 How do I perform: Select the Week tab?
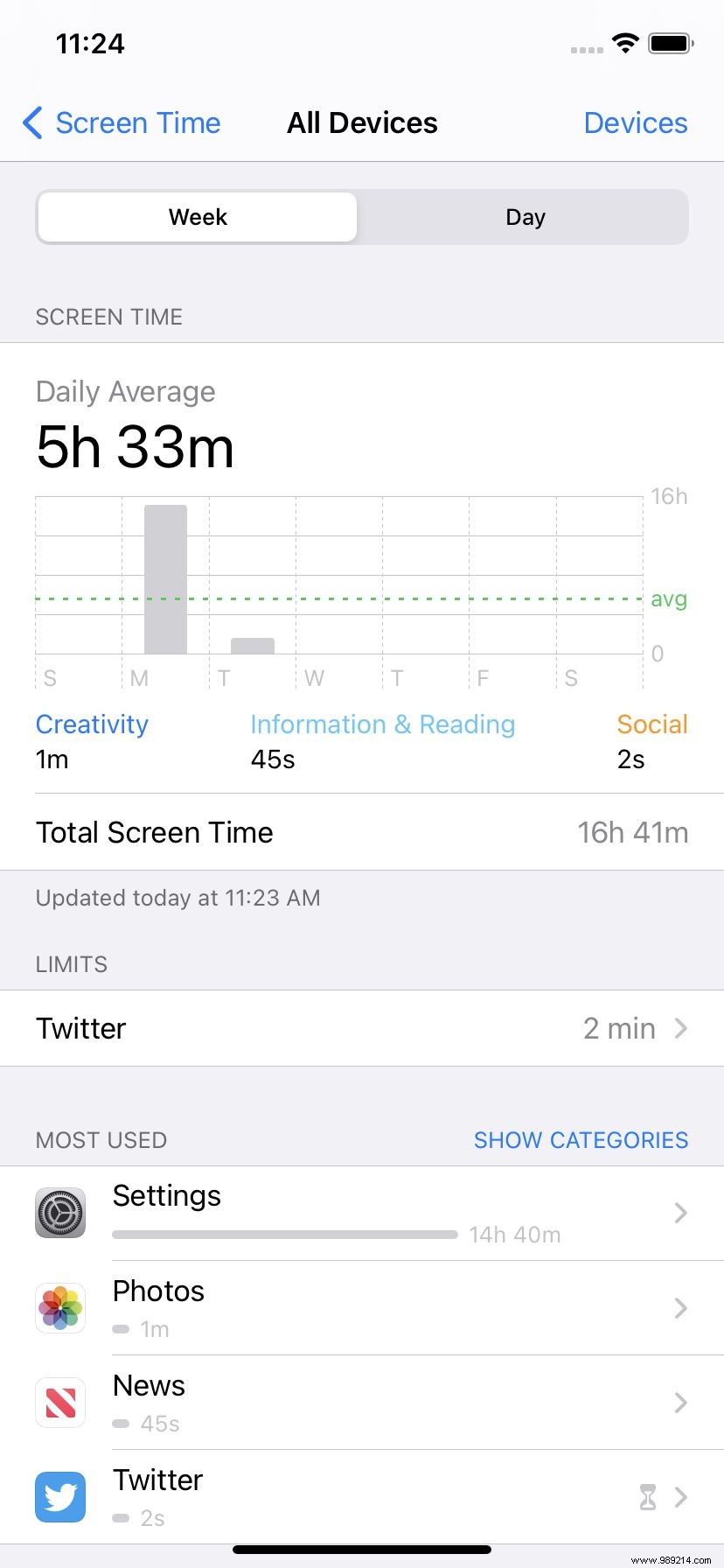197,217
